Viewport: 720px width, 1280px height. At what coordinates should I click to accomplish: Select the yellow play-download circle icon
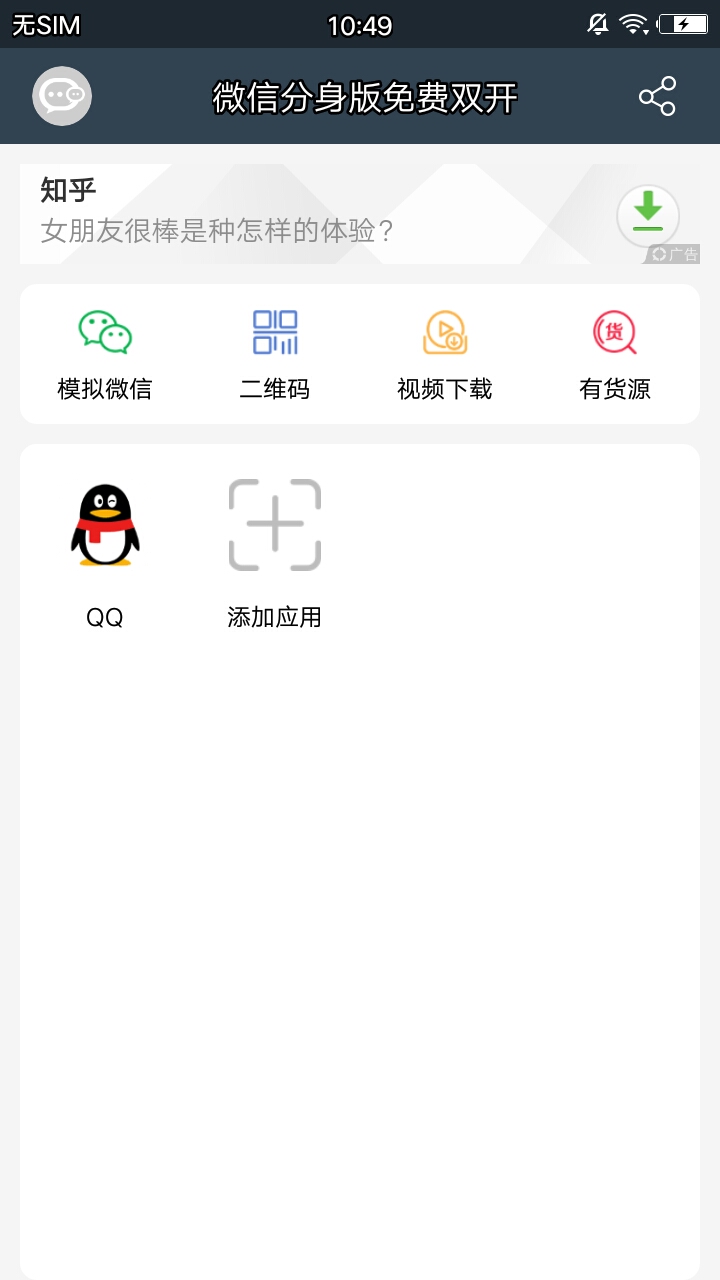443,332
